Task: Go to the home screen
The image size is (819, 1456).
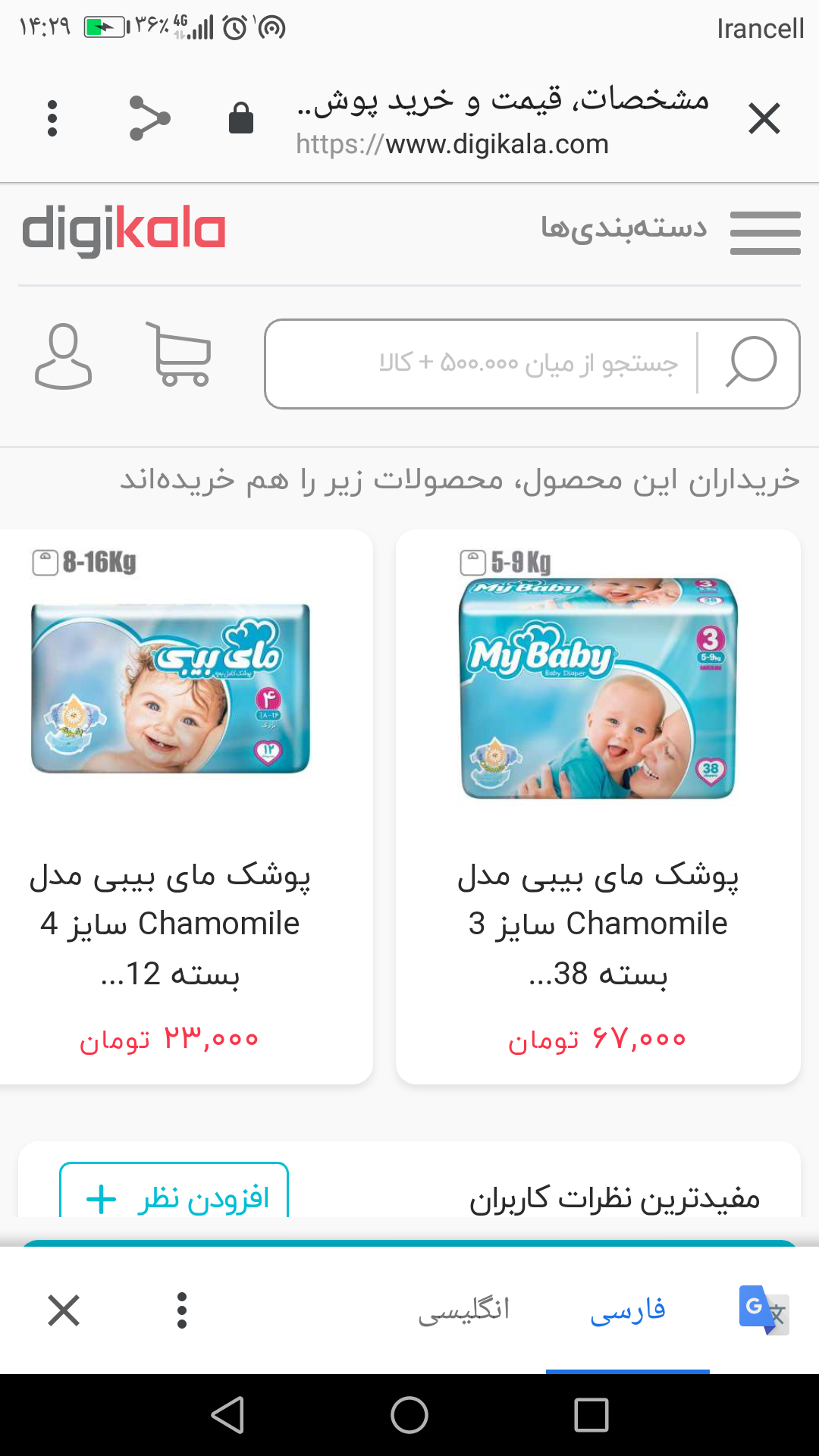Action: pos(409,1415)
